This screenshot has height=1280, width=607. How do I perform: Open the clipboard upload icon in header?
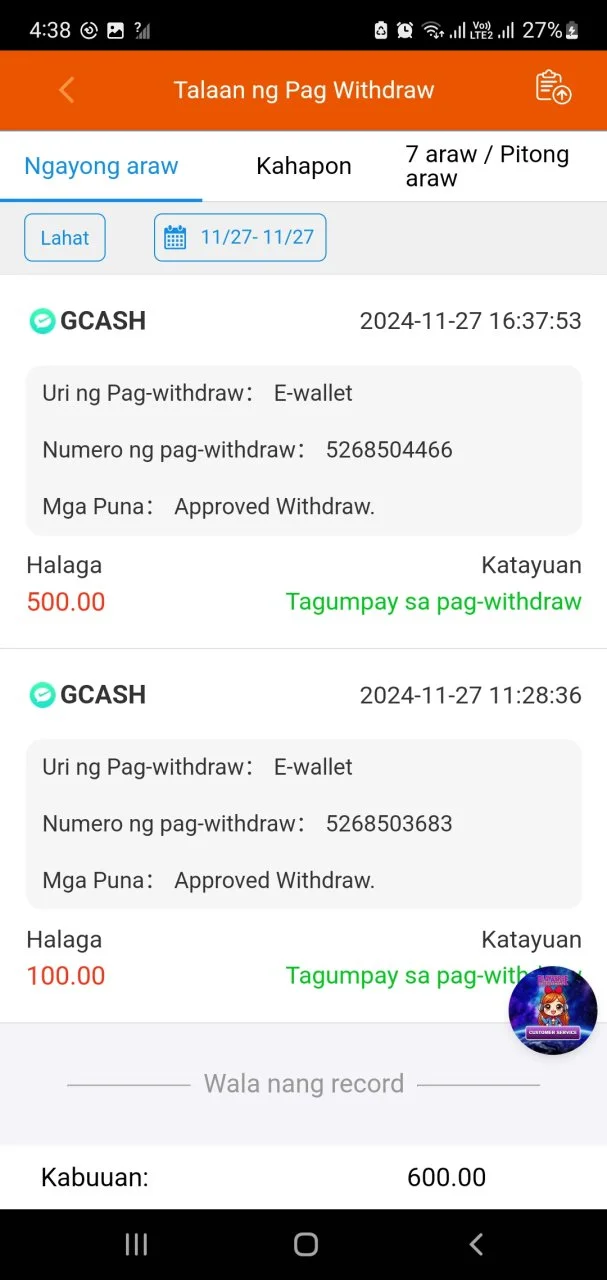point(553,88)
